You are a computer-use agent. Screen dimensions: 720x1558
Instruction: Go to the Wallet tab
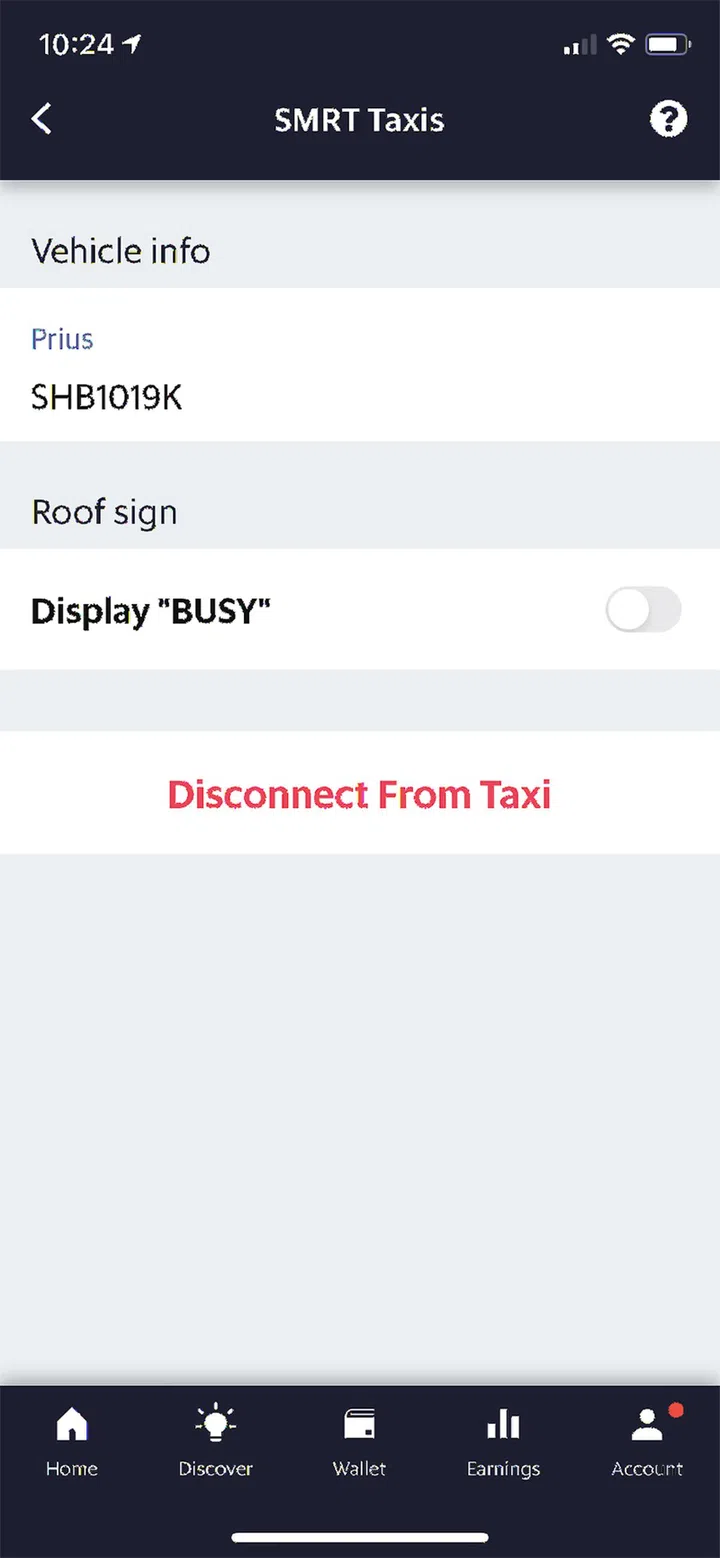[x=359, y=1441]
